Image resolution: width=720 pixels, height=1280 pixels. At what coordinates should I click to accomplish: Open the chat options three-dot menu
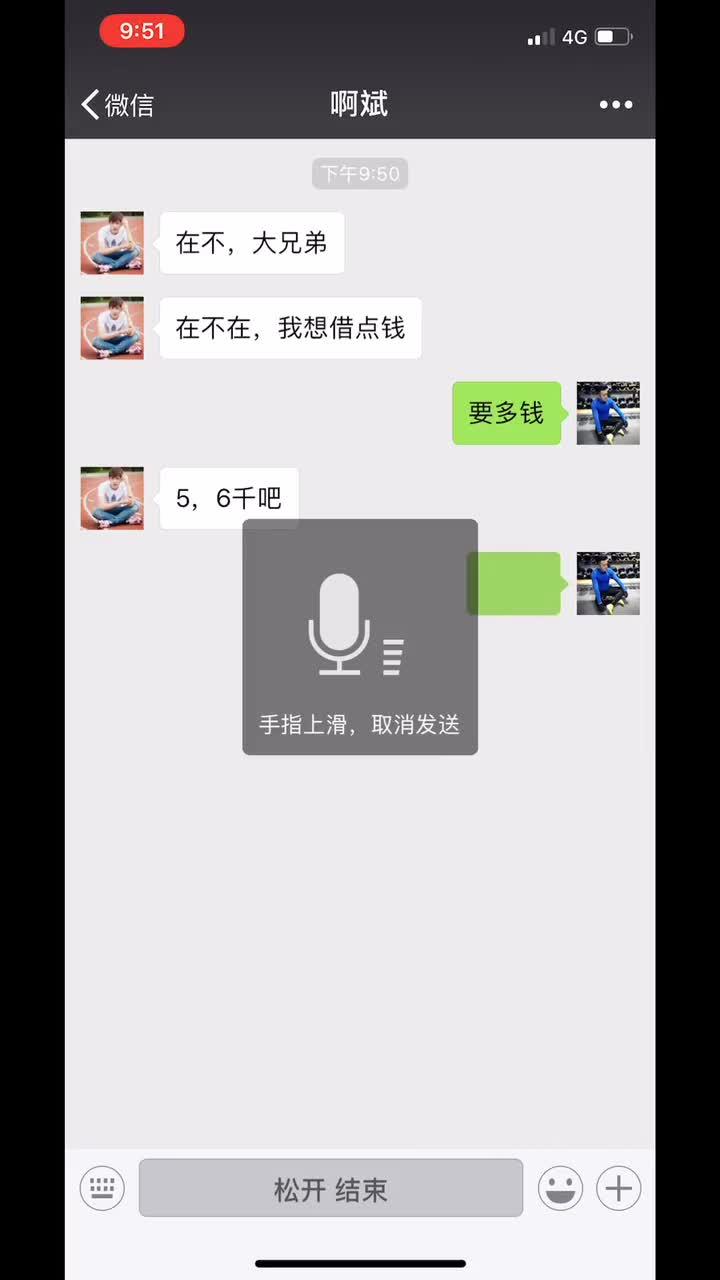click(x=615, y=105)
